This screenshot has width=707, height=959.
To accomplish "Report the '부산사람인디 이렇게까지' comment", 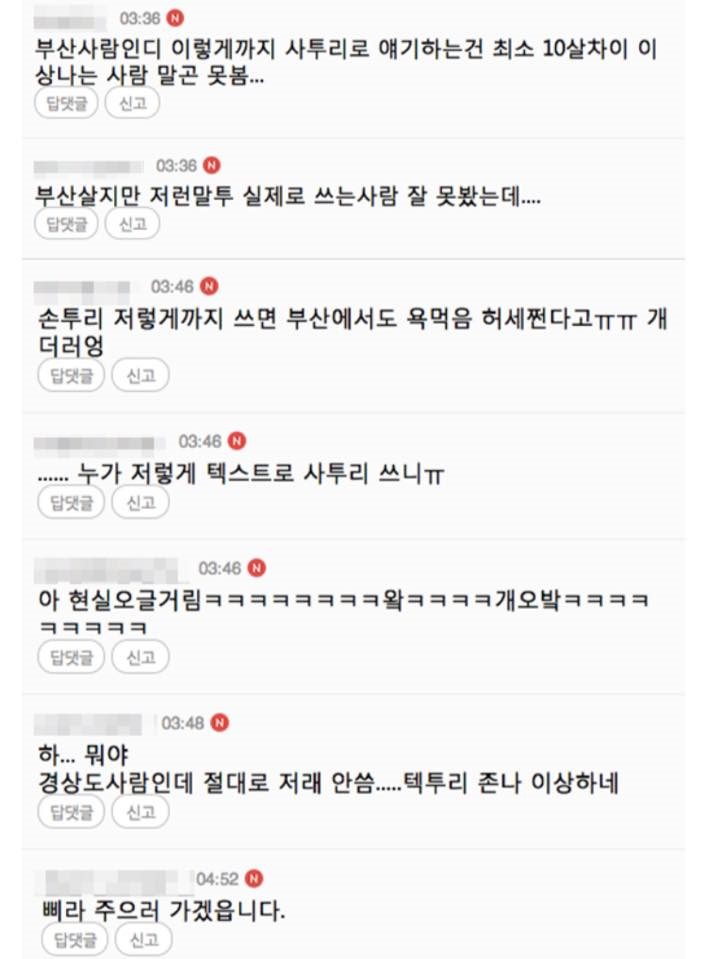I will click(132, 103).
